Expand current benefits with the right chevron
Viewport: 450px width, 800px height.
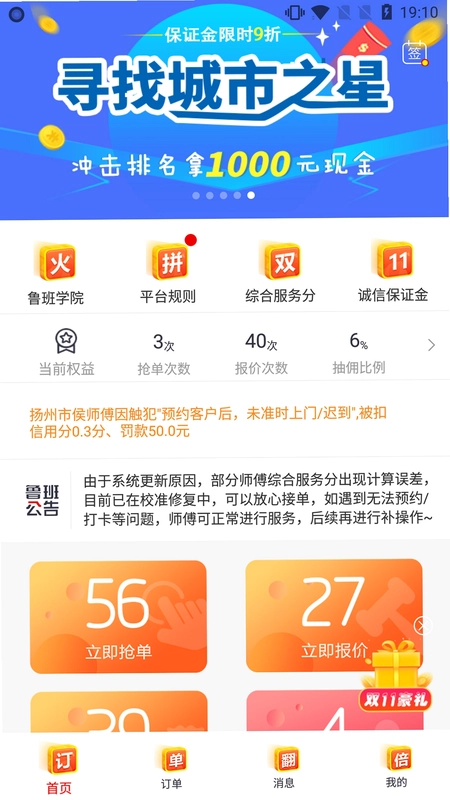(x=431, y=345)
